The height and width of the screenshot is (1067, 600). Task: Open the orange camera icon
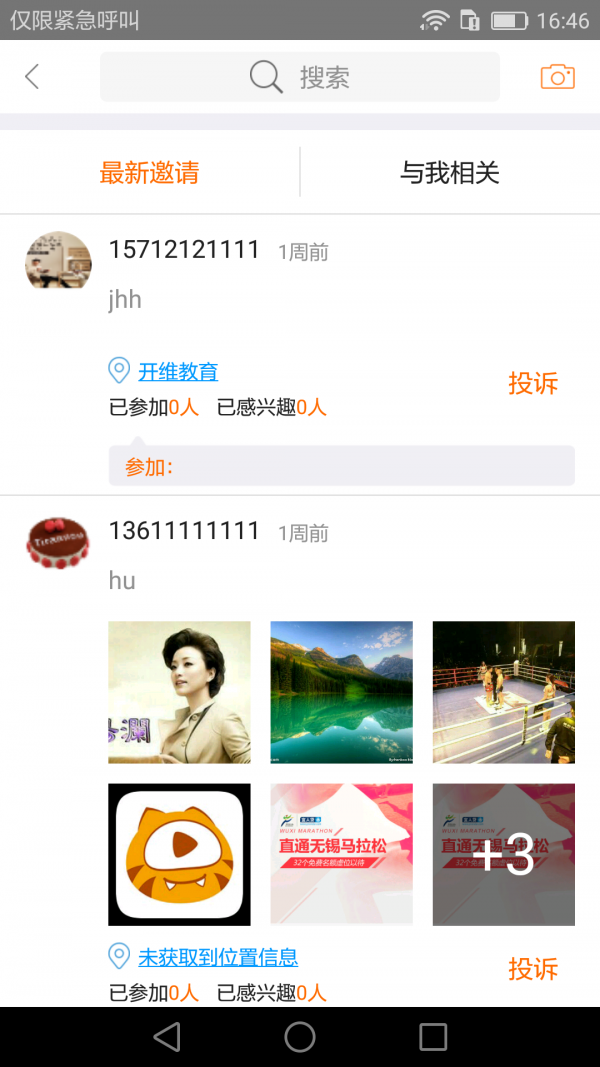point(557,77)
